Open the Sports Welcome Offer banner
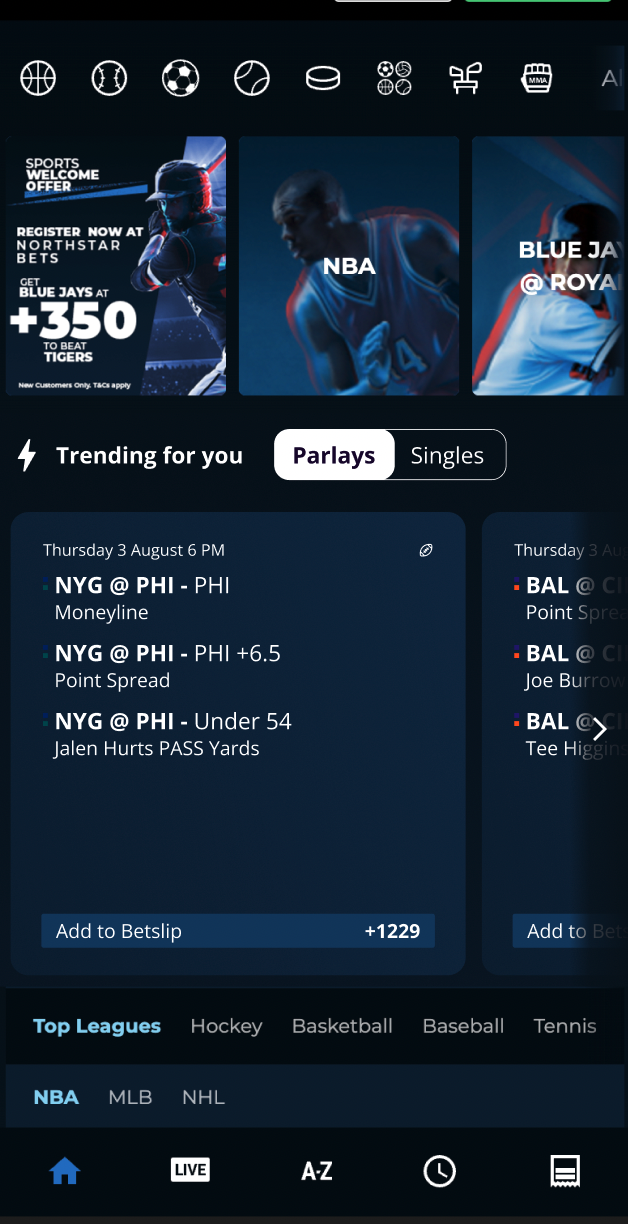This screenshot has width=628, height=1224. [x=116, y=266]
